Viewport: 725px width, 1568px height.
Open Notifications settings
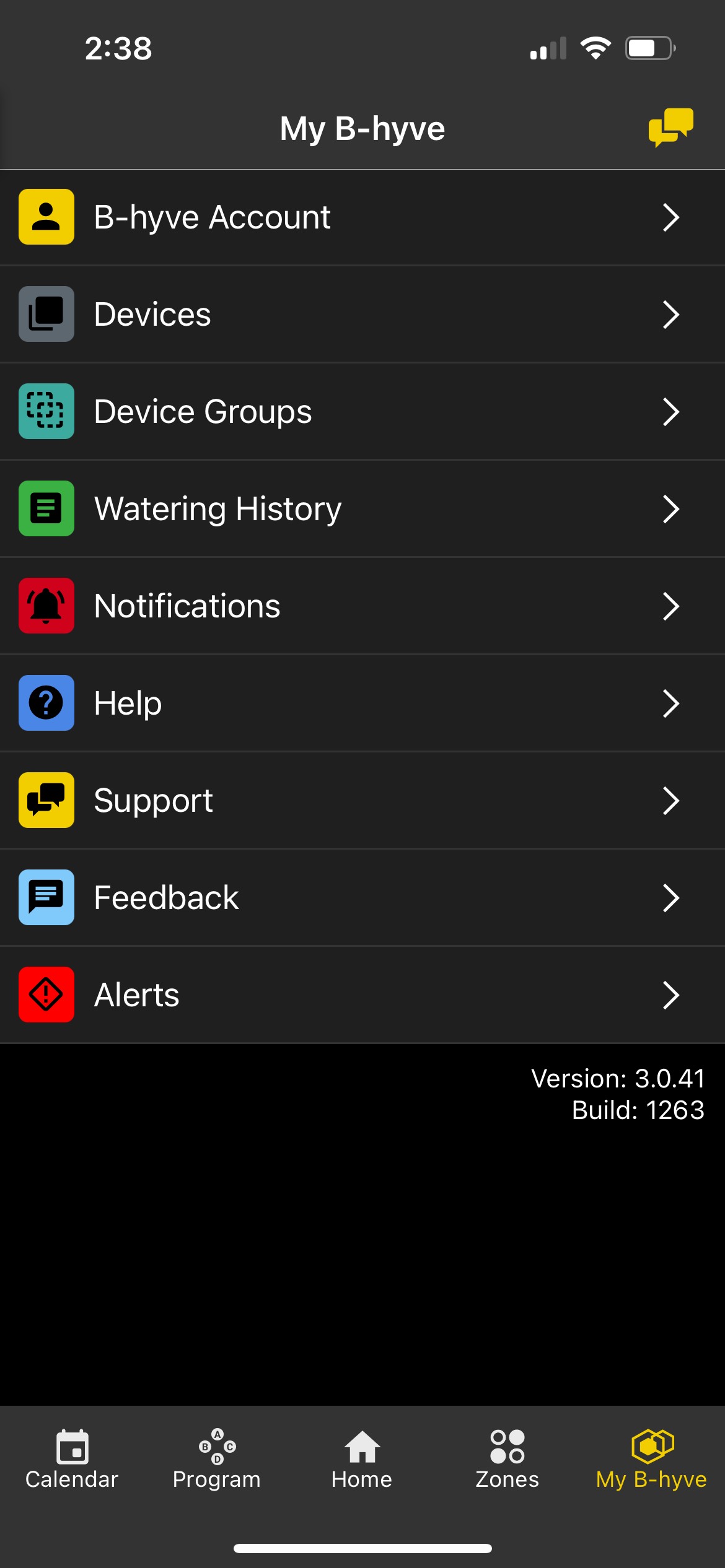pyautogui.click(x=362, y=606)
